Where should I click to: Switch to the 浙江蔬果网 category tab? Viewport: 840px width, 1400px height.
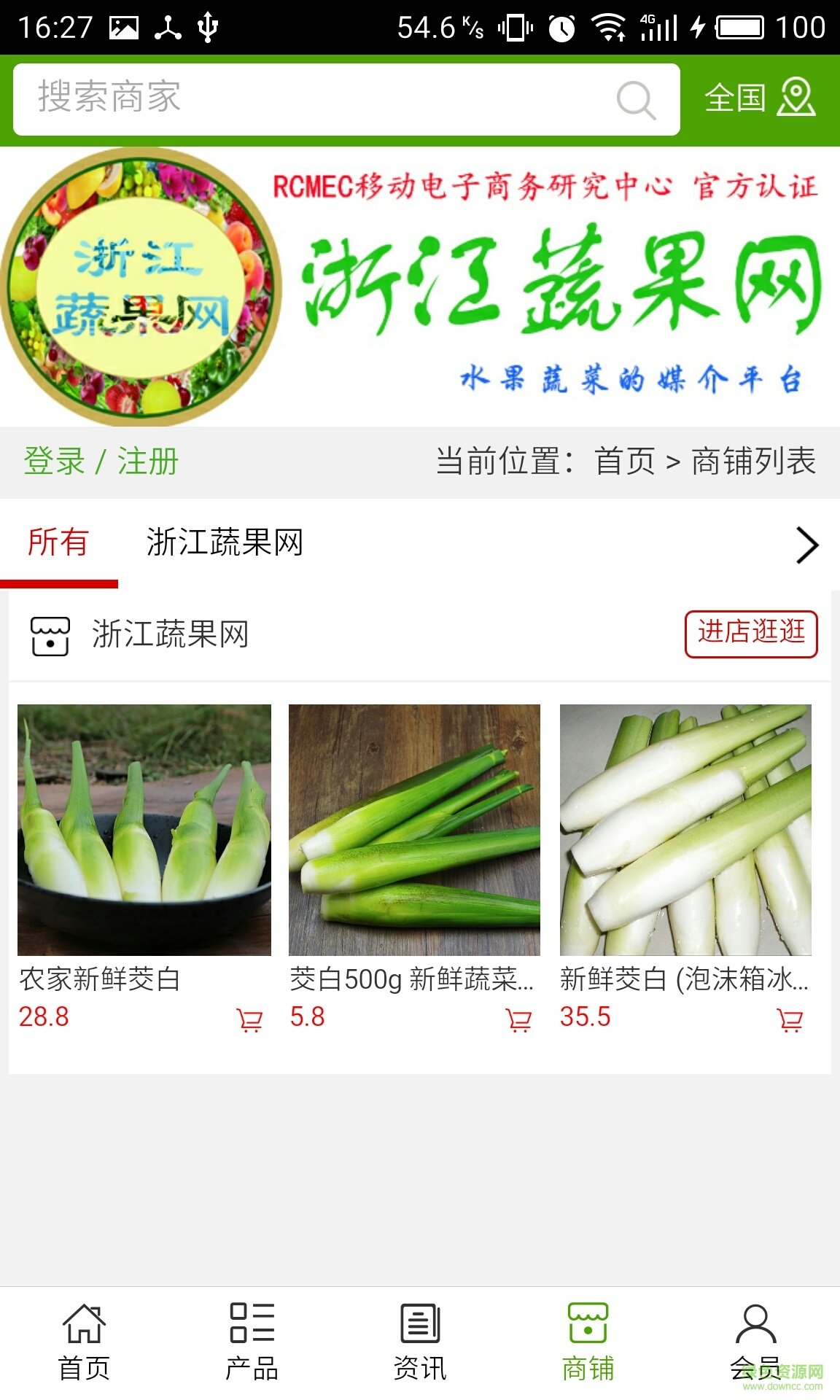coord(225,542)
